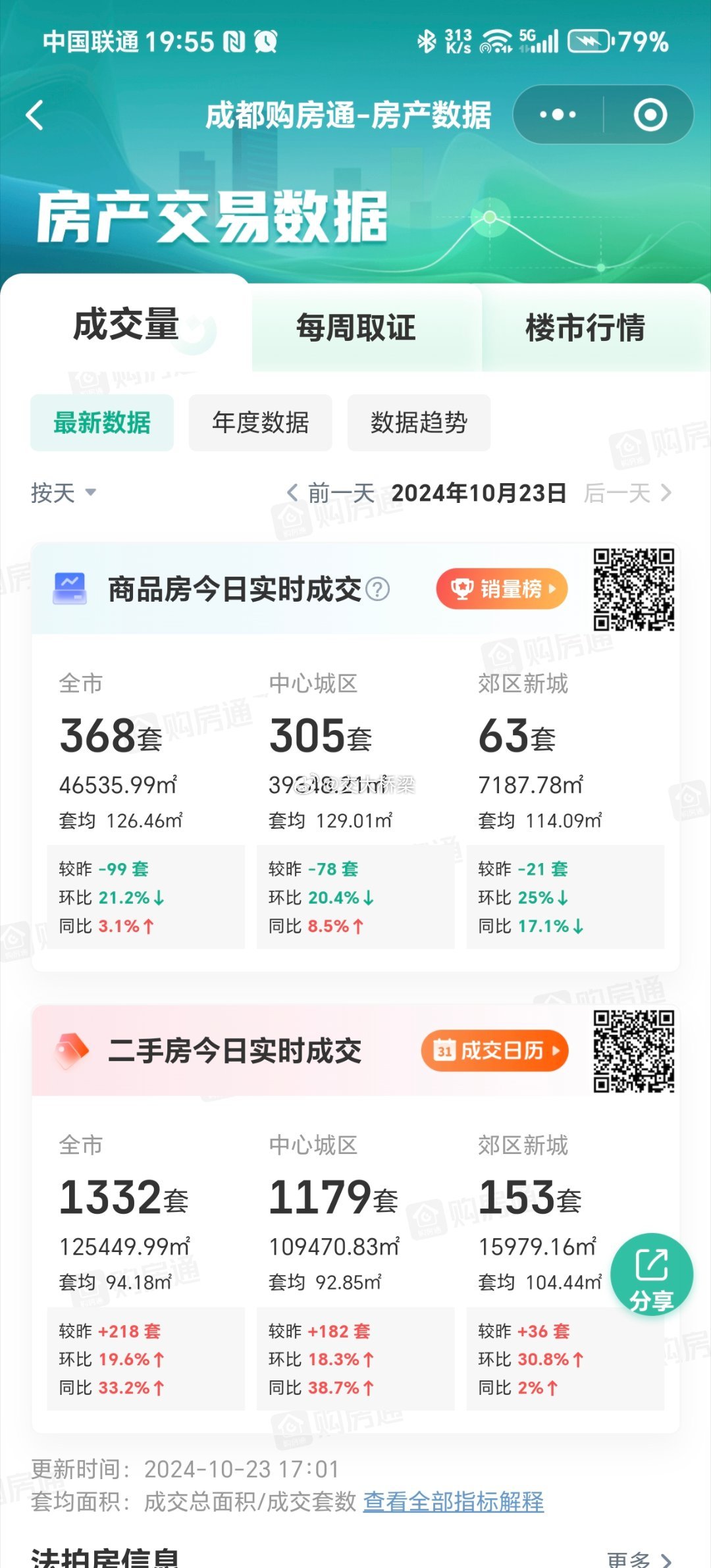
Task: Go back using the top-left arrow
Action: click(35, 115)
